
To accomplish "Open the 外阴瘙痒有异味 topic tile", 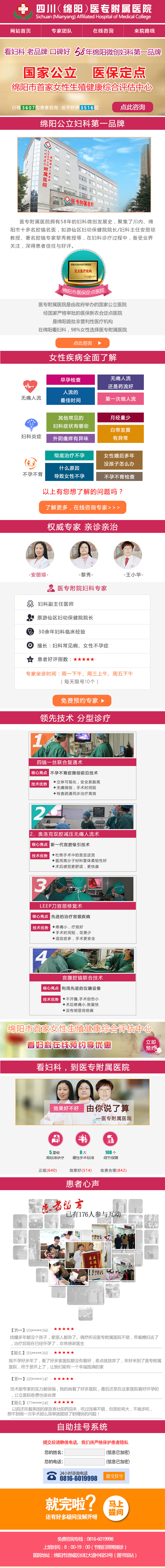I will click(70, 438).
